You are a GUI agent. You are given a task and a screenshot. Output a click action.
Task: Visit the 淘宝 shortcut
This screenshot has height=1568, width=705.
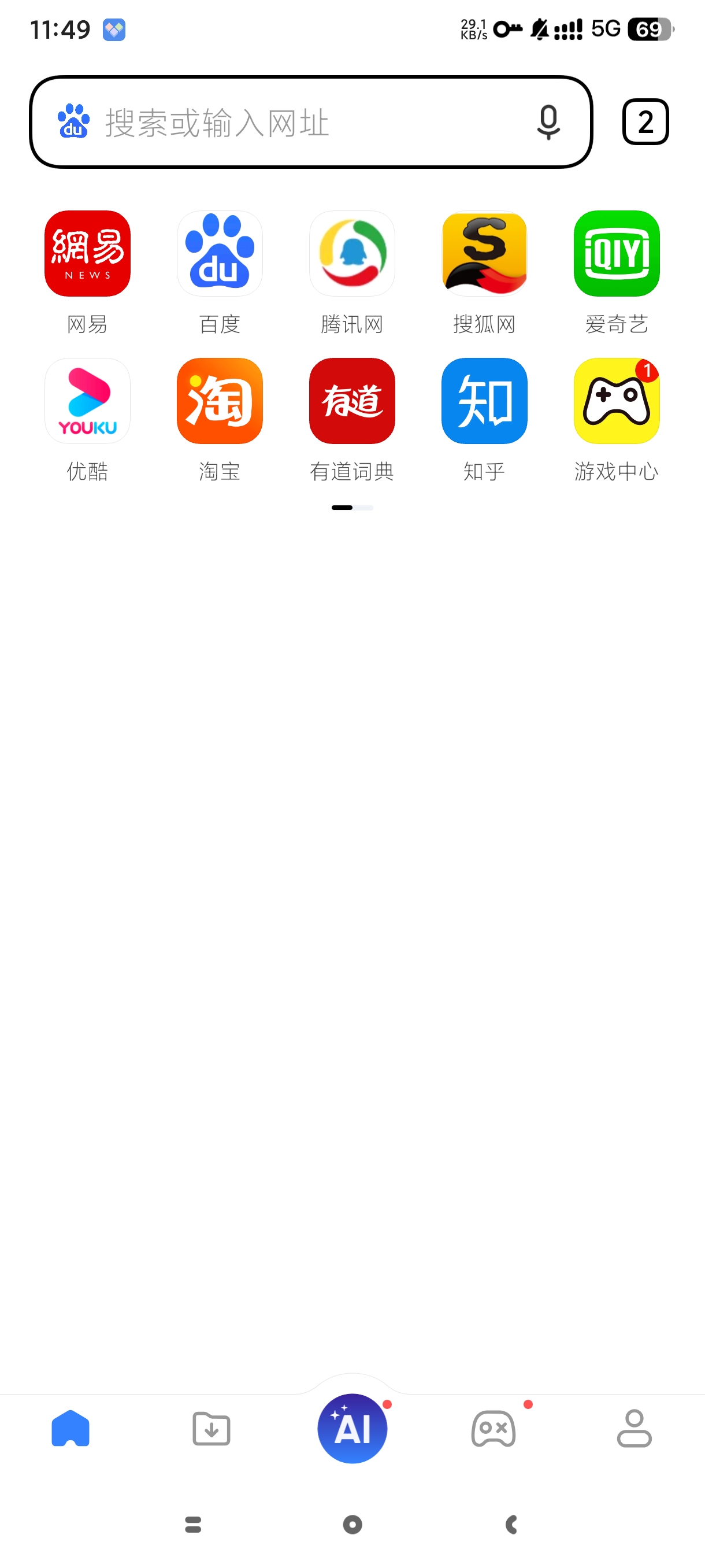coord(220,401)
